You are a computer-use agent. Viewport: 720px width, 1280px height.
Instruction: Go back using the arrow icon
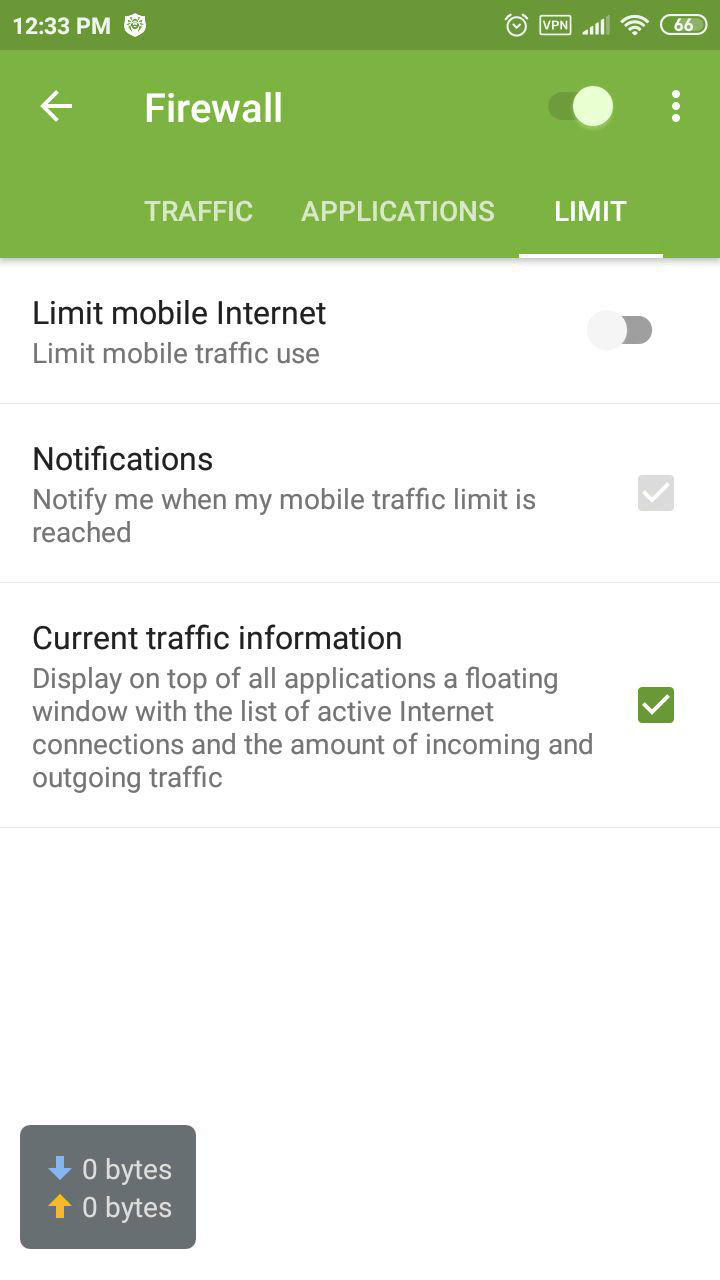point(56,106)
